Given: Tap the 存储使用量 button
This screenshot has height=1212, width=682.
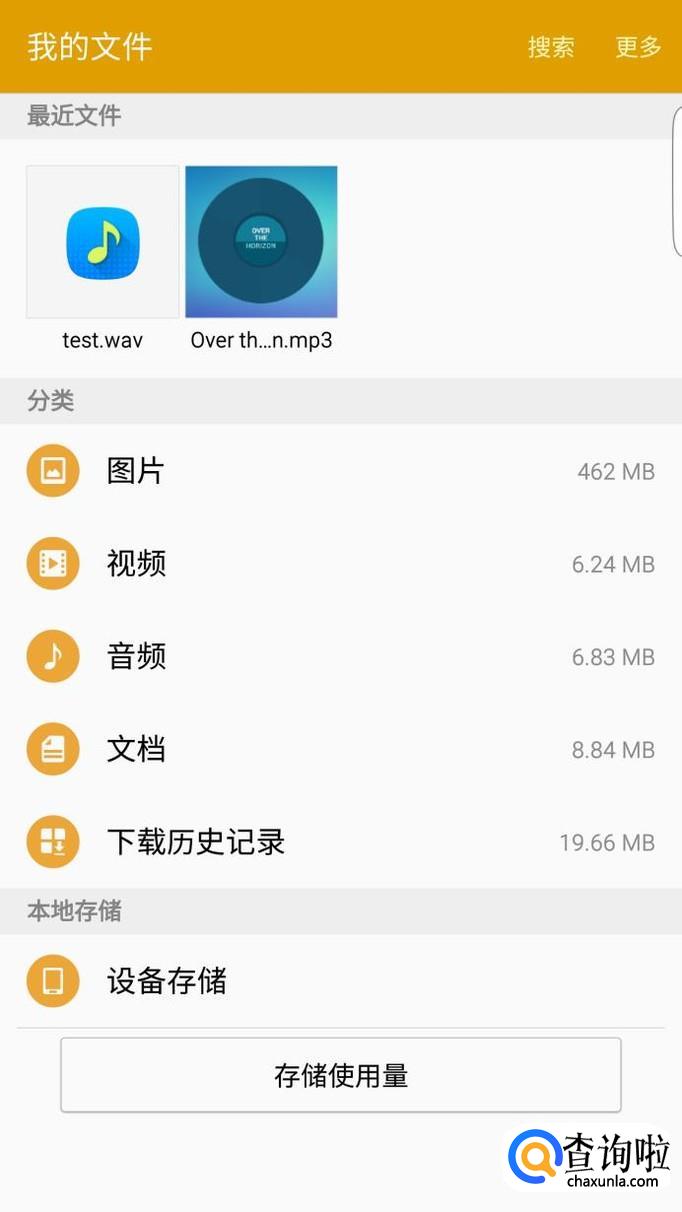Looking at the screenshot, I should [x=341, y=1076].
